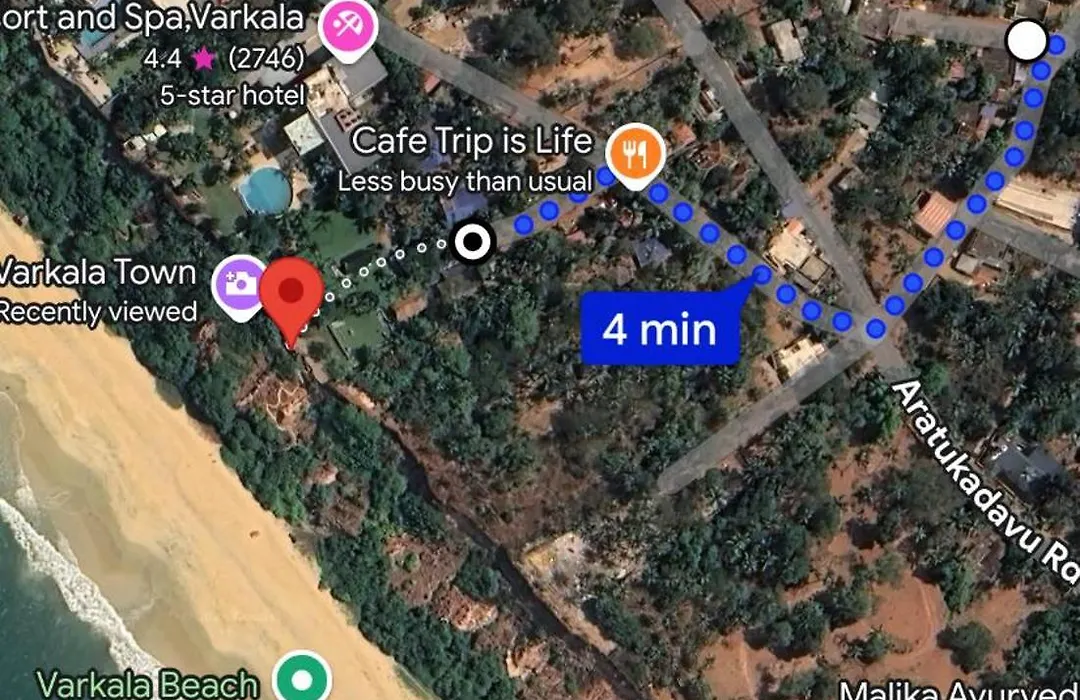Tap the pink resort and spa pin
This screenshot has height=700, width=1080.
pos(350,25)
